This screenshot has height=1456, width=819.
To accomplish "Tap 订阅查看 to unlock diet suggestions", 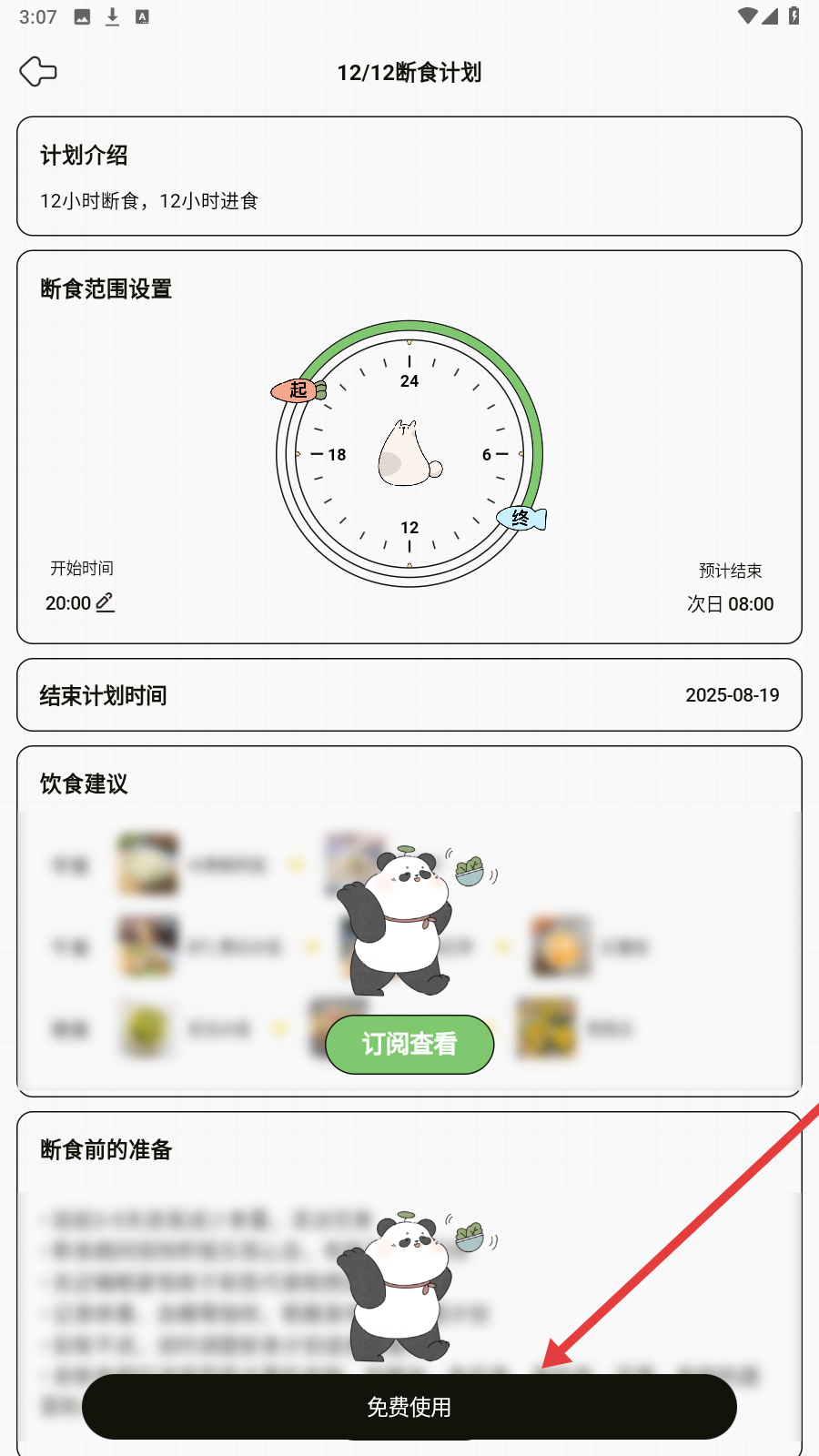I will (x=409, y=1044).
